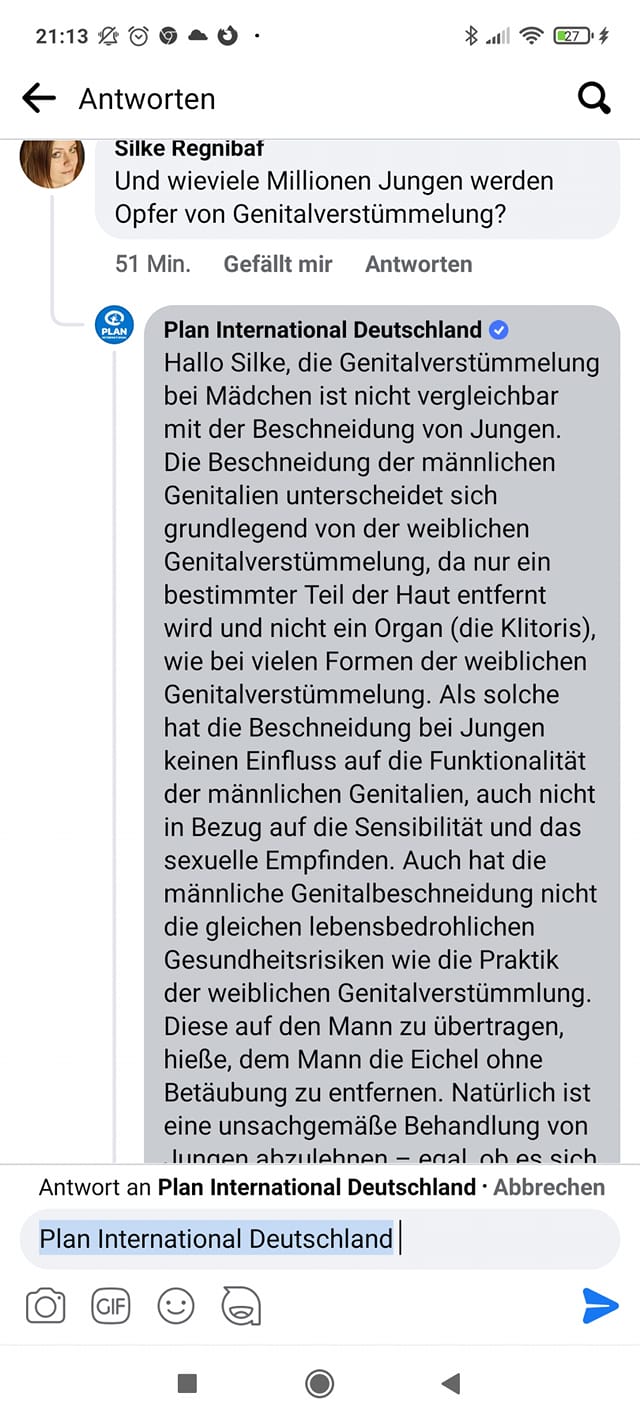The height and width of the screenshot is (1422, 640).
Task: Reply to Silke's comment via Antworten
Action: [x=419, y=264]
